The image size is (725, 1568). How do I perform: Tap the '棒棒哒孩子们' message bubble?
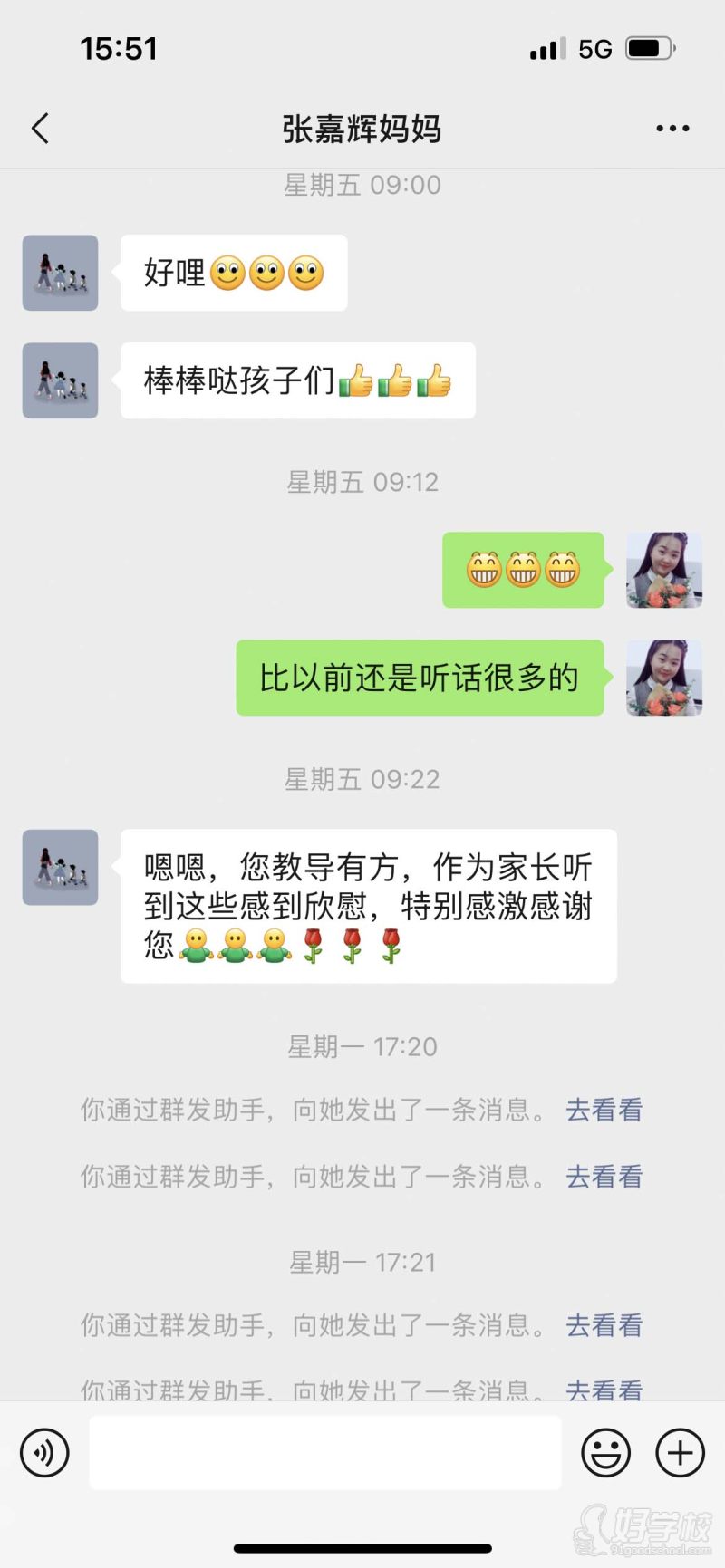point(297,380)
